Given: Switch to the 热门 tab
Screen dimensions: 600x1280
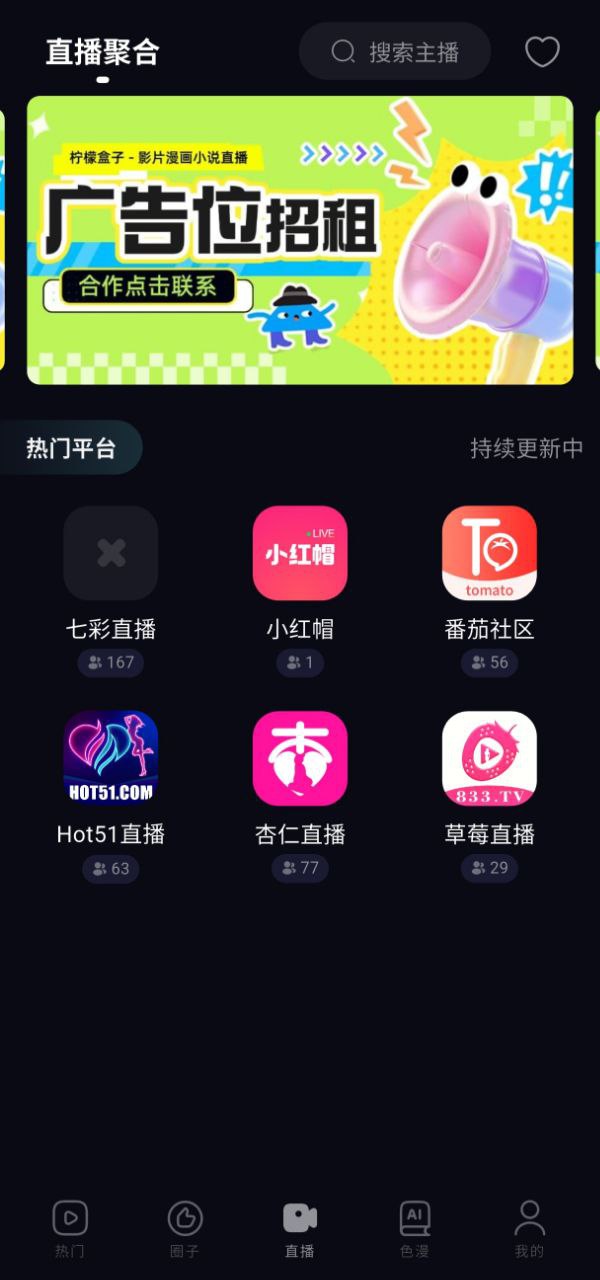Looking at the screenshot, I should (70, 1228).
